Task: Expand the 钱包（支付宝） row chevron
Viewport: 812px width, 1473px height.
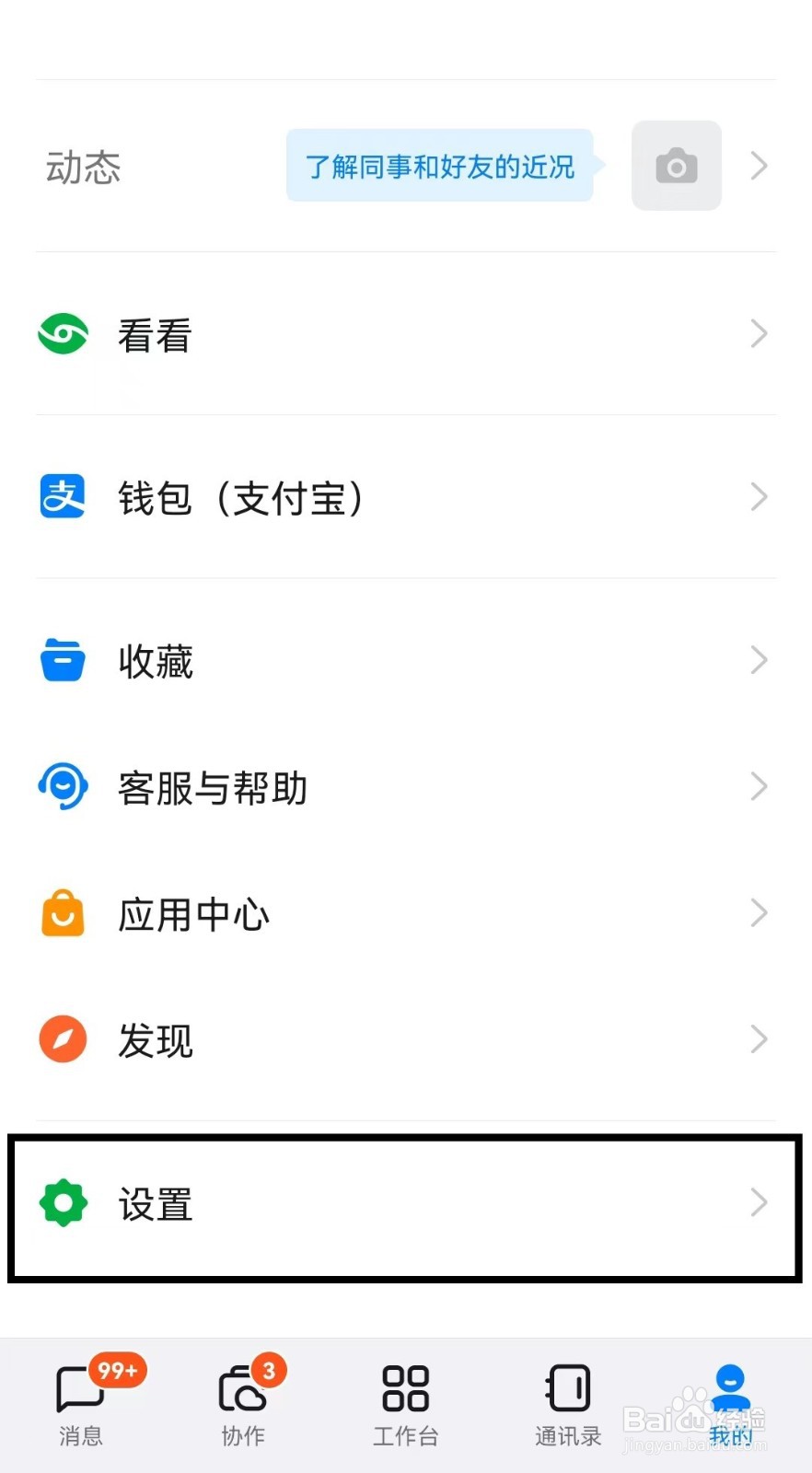Action: (x=758, y=497)
